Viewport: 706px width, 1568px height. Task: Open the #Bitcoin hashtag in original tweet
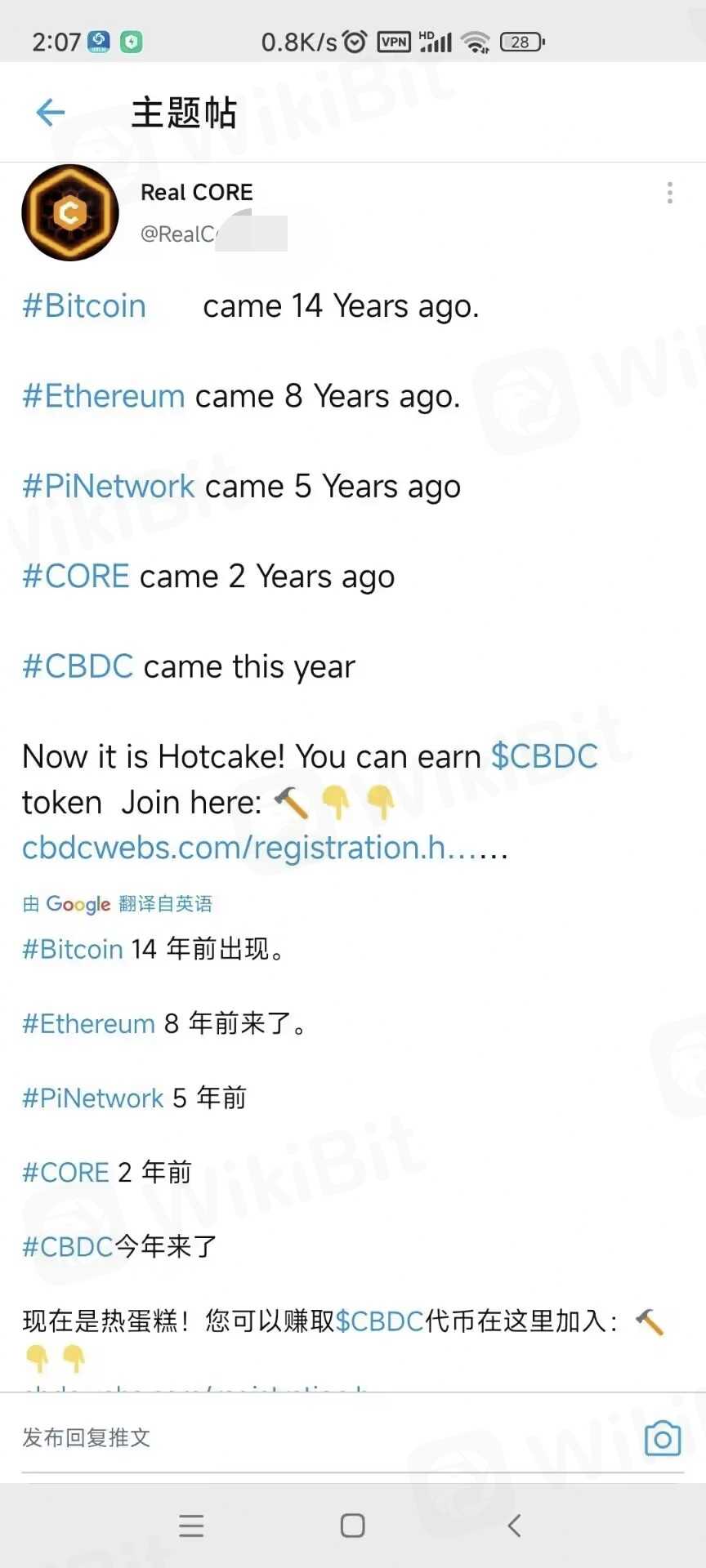84,306
